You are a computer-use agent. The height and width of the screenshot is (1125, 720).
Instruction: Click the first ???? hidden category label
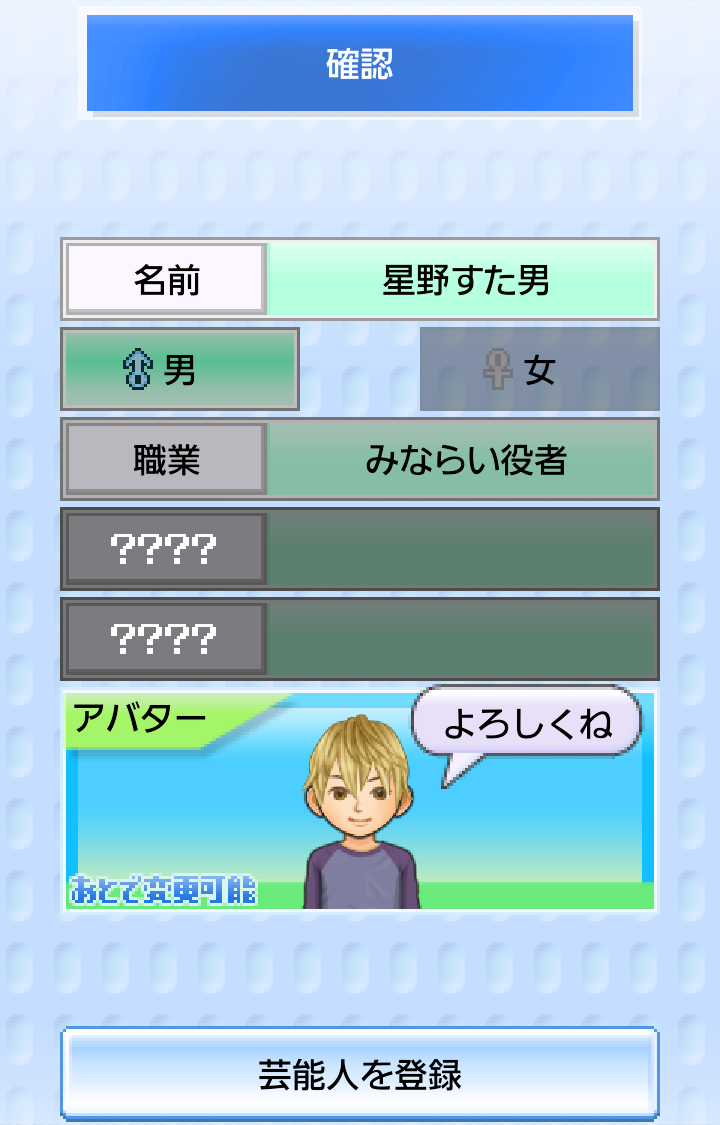tap(164, 547)
